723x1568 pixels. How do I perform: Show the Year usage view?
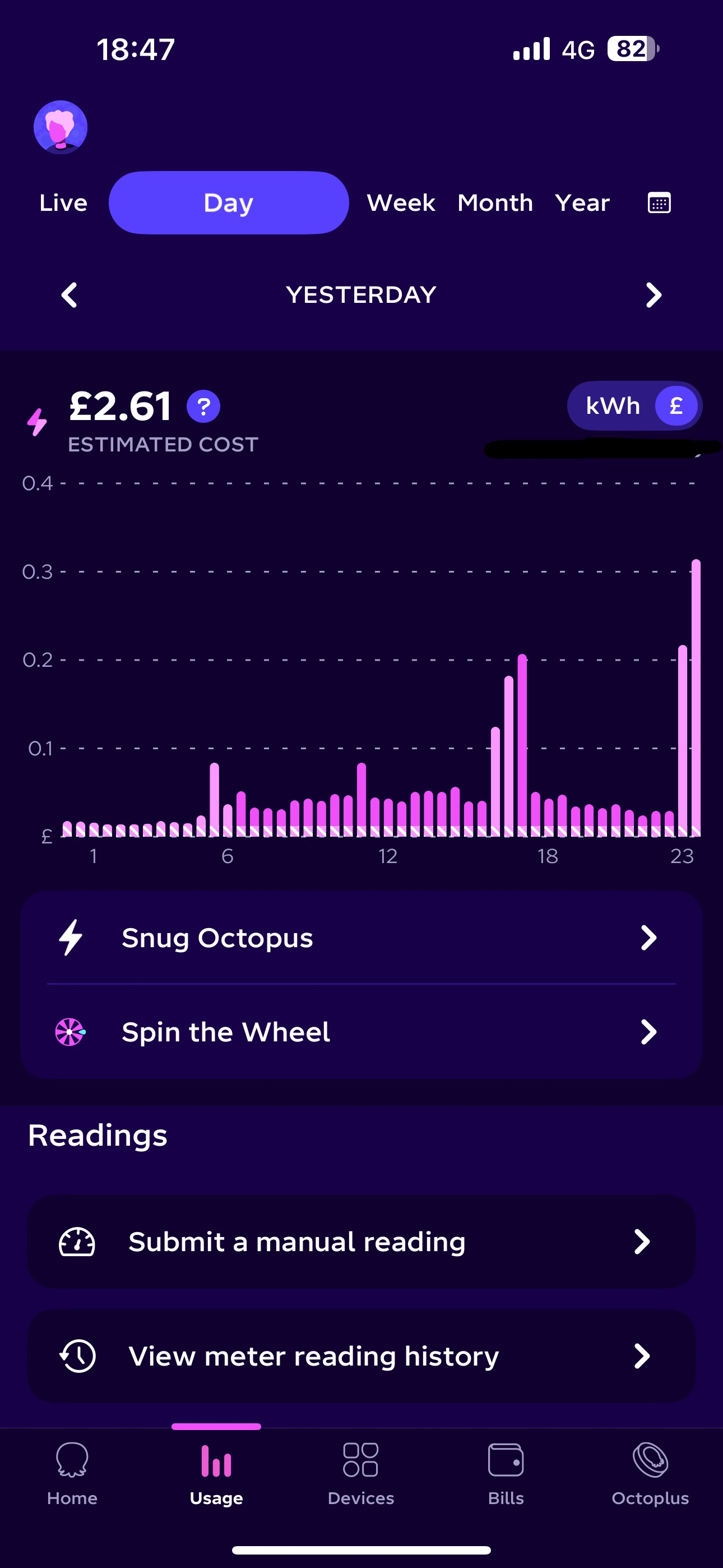(582, 202)
